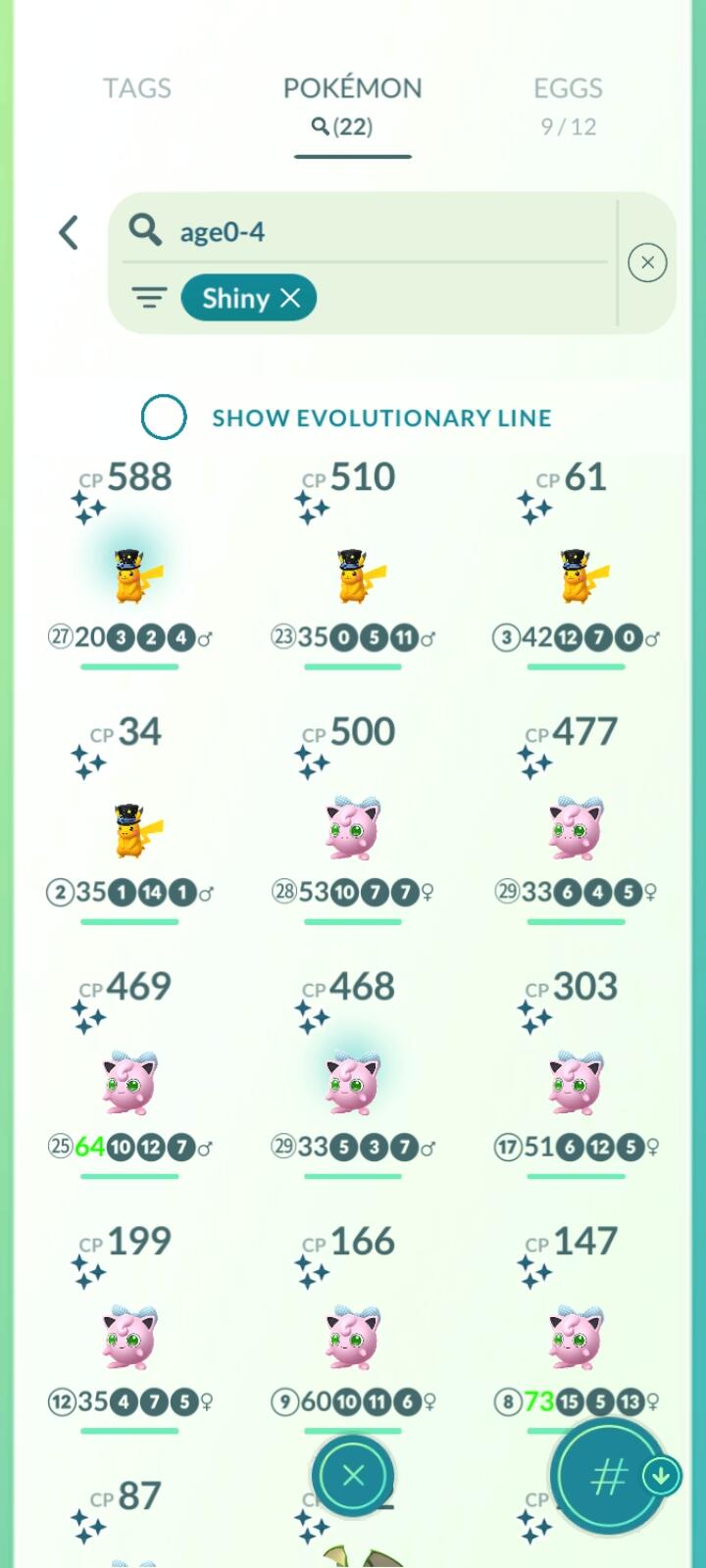Open the CP 468 Jigglypuff
The height and width of the screenshot is (1568, 706).
[353, 1085]
